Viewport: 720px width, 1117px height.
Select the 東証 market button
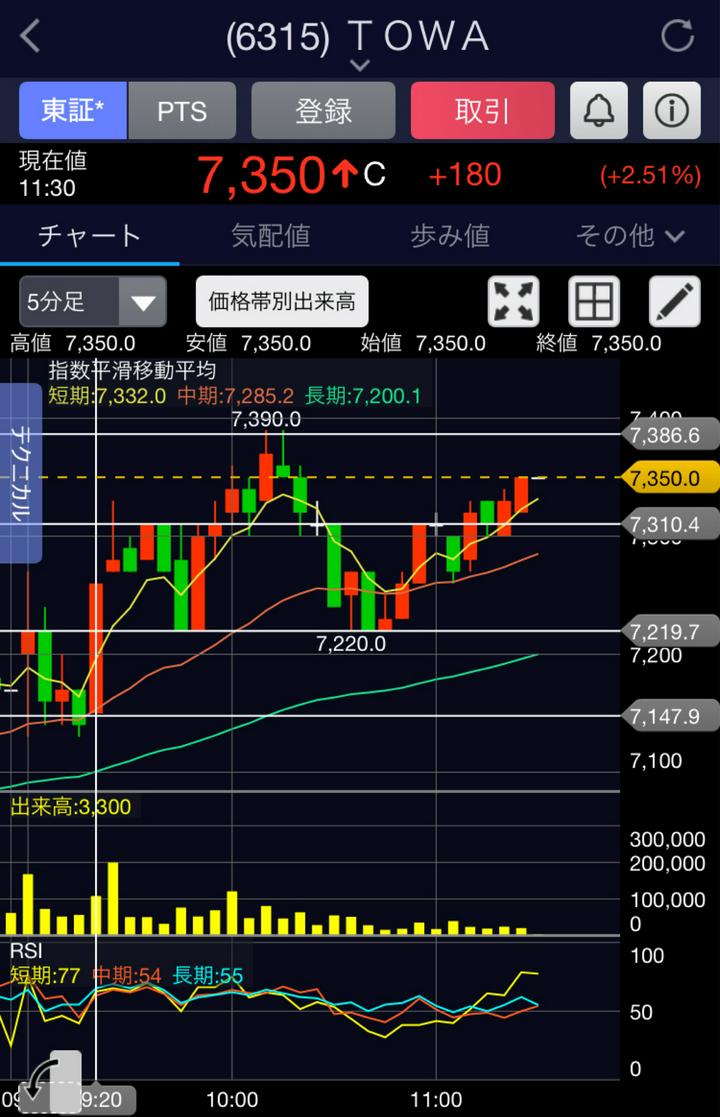click(x=73, y=110)
